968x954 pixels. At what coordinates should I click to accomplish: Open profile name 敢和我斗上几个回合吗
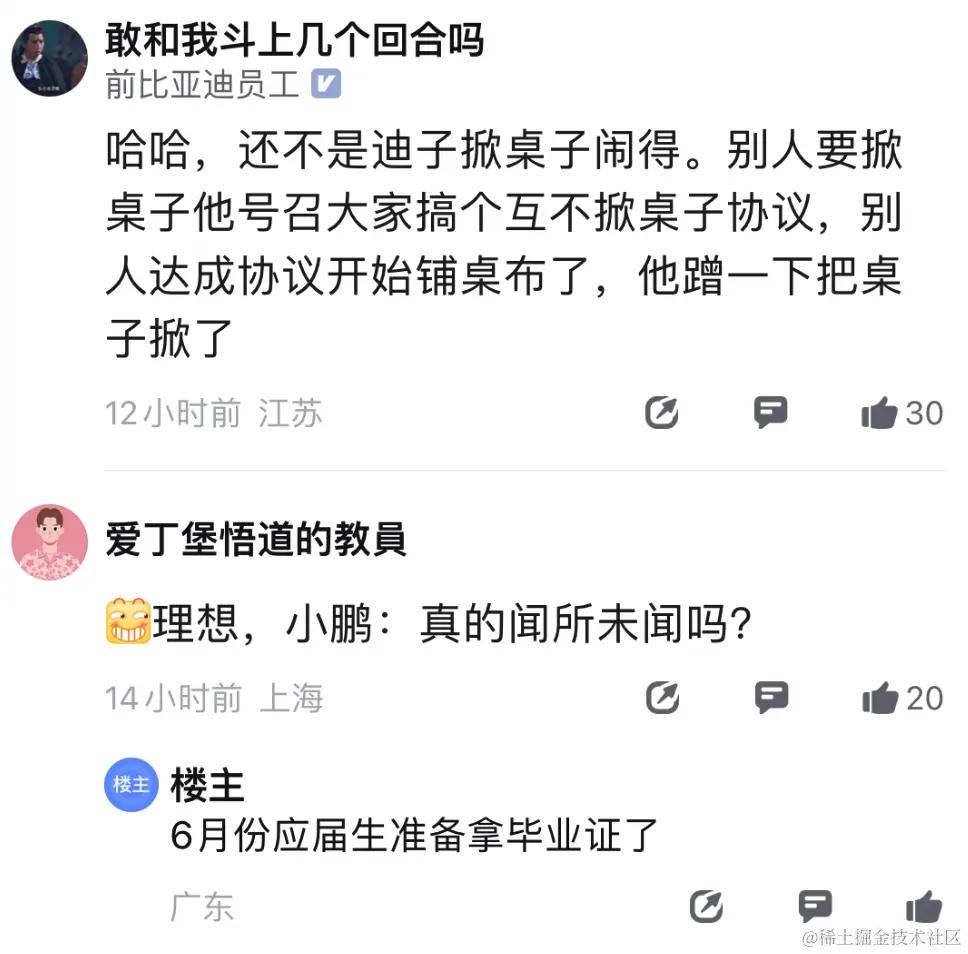295,40
